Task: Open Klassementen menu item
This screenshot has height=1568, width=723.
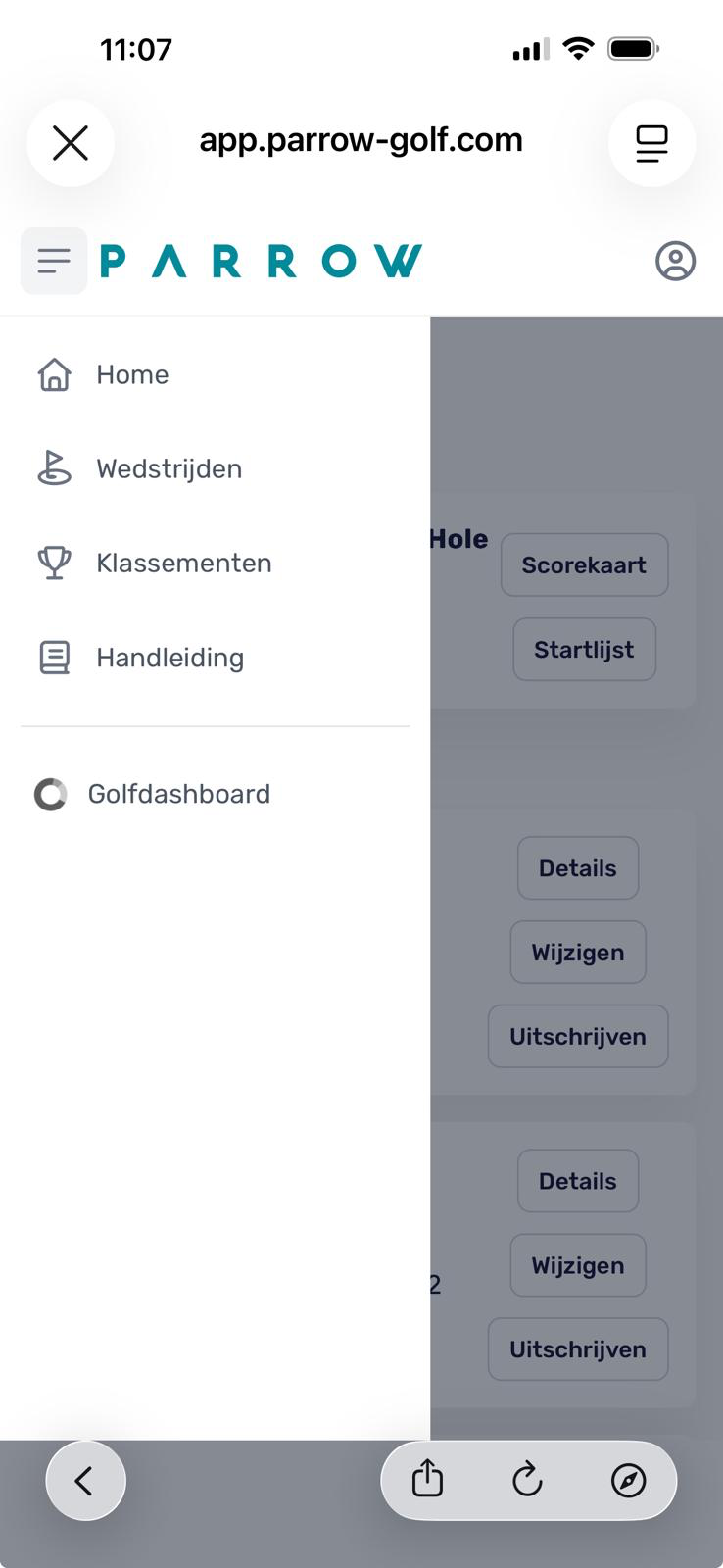Action: click(182, 563)
